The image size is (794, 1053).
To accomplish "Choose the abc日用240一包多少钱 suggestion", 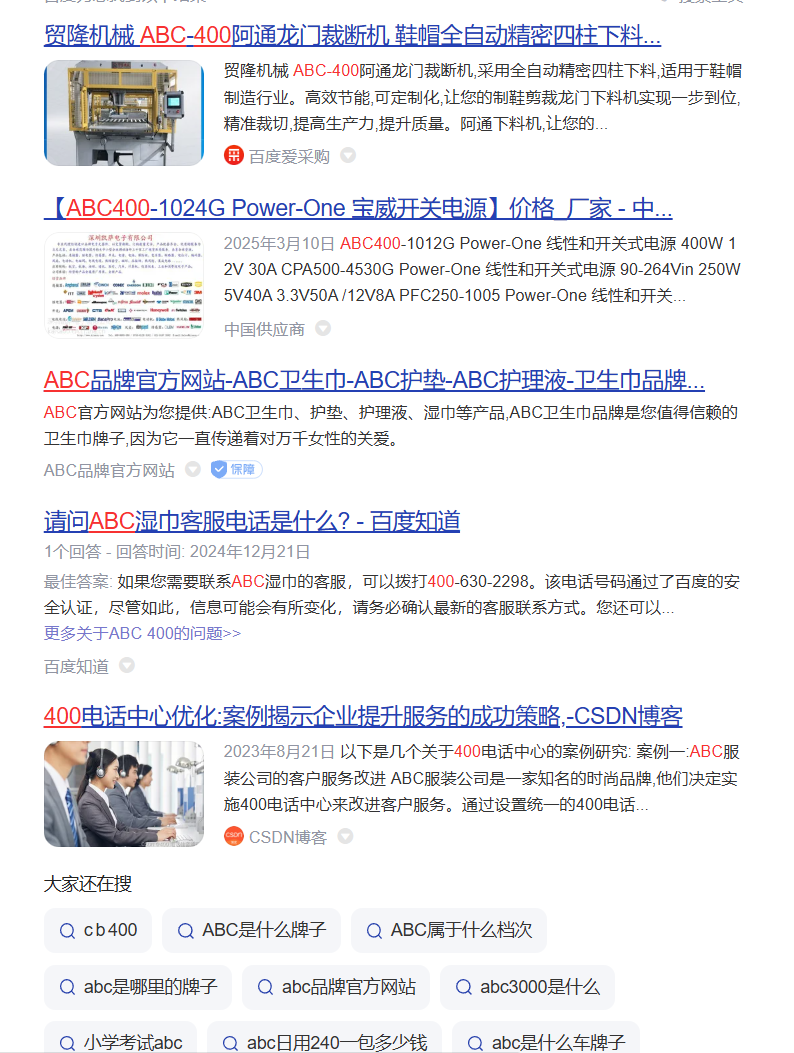I will (324, 1041).
